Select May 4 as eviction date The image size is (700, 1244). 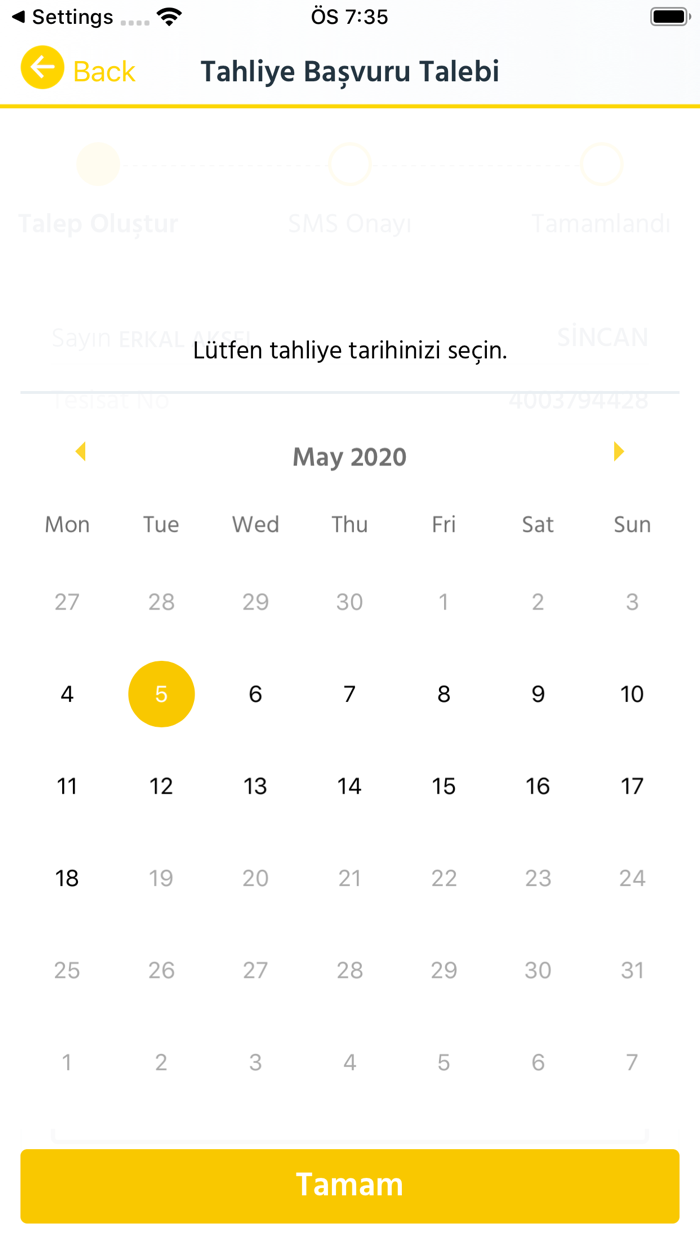click(67, 694)
